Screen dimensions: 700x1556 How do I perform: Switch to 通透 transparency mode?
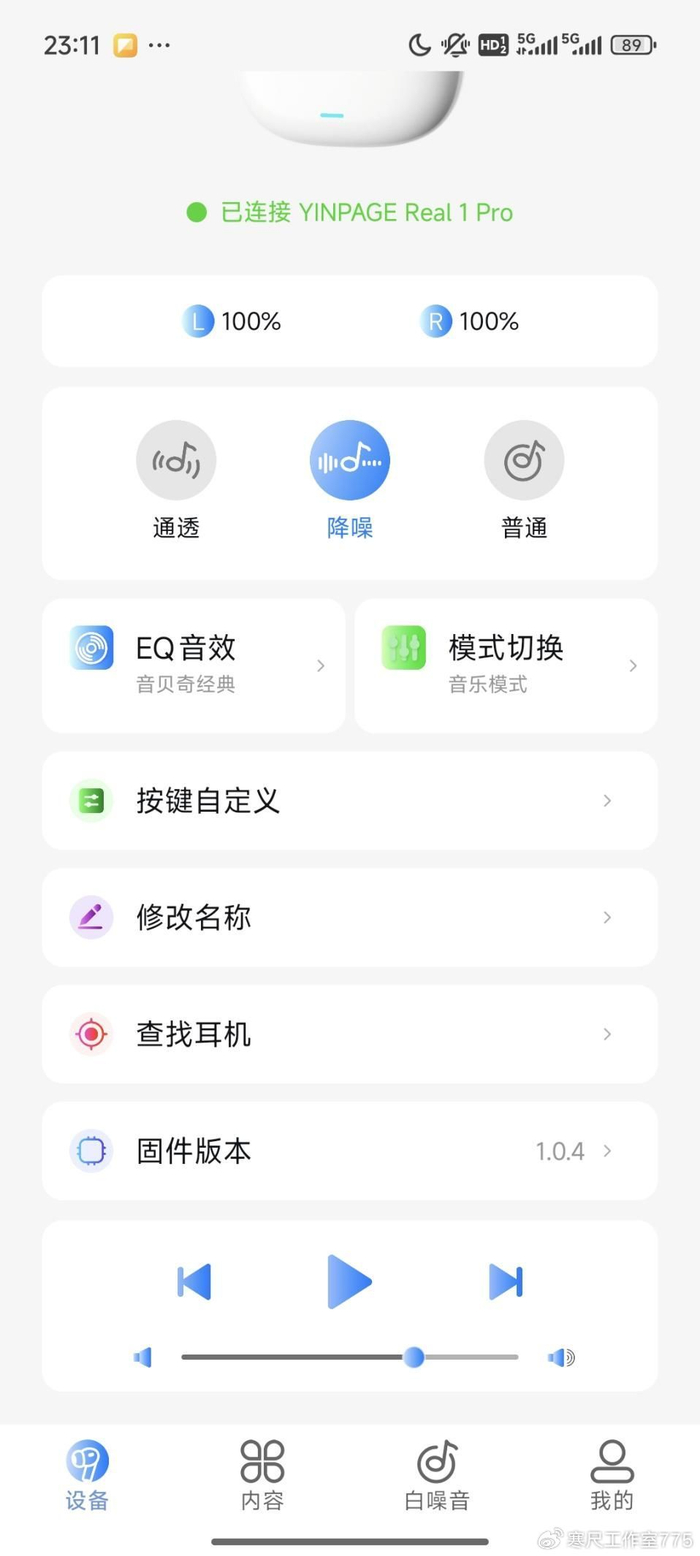click(176, 461)
